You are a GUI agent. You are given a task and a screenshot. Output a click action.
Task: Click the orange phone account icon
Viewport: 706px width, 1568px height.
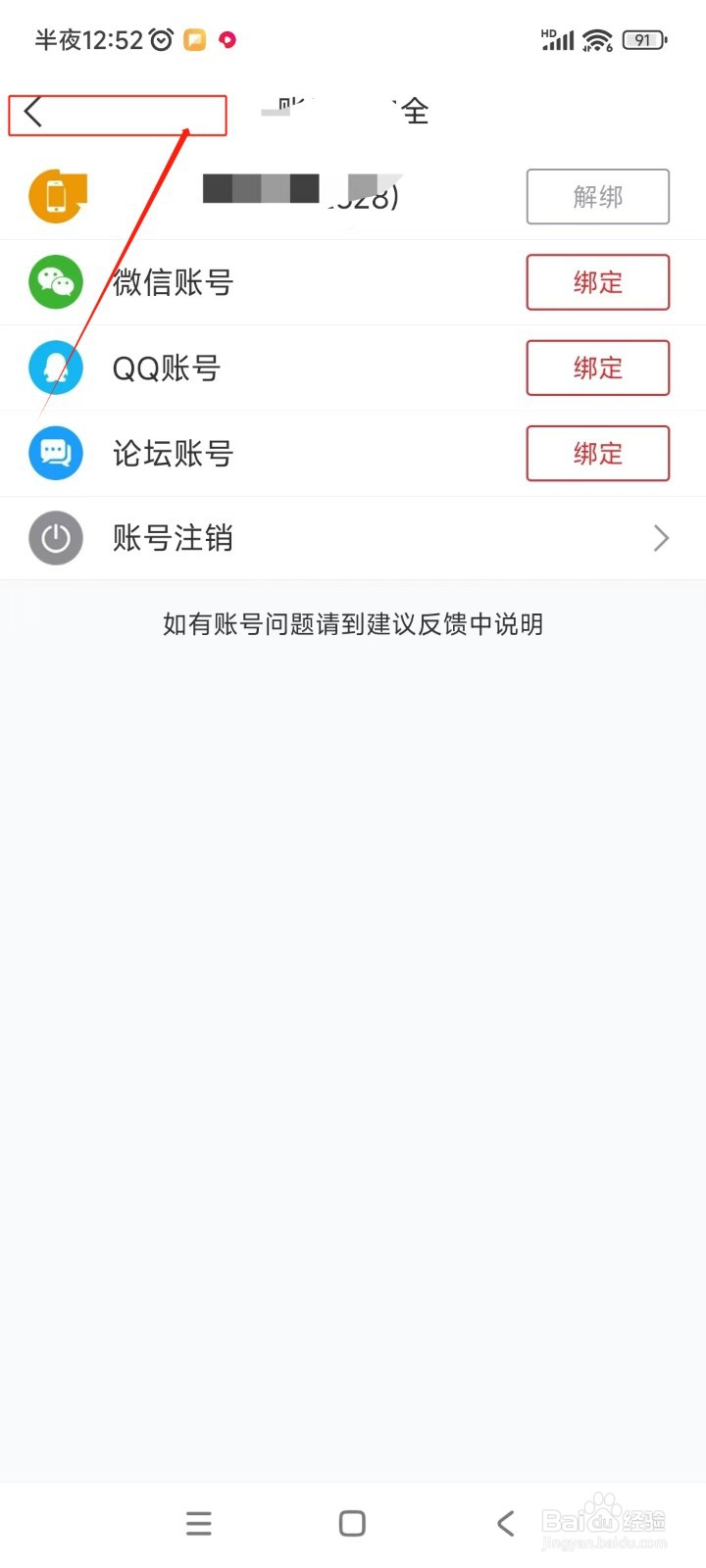pyautogui.click(x=56, y=196)
